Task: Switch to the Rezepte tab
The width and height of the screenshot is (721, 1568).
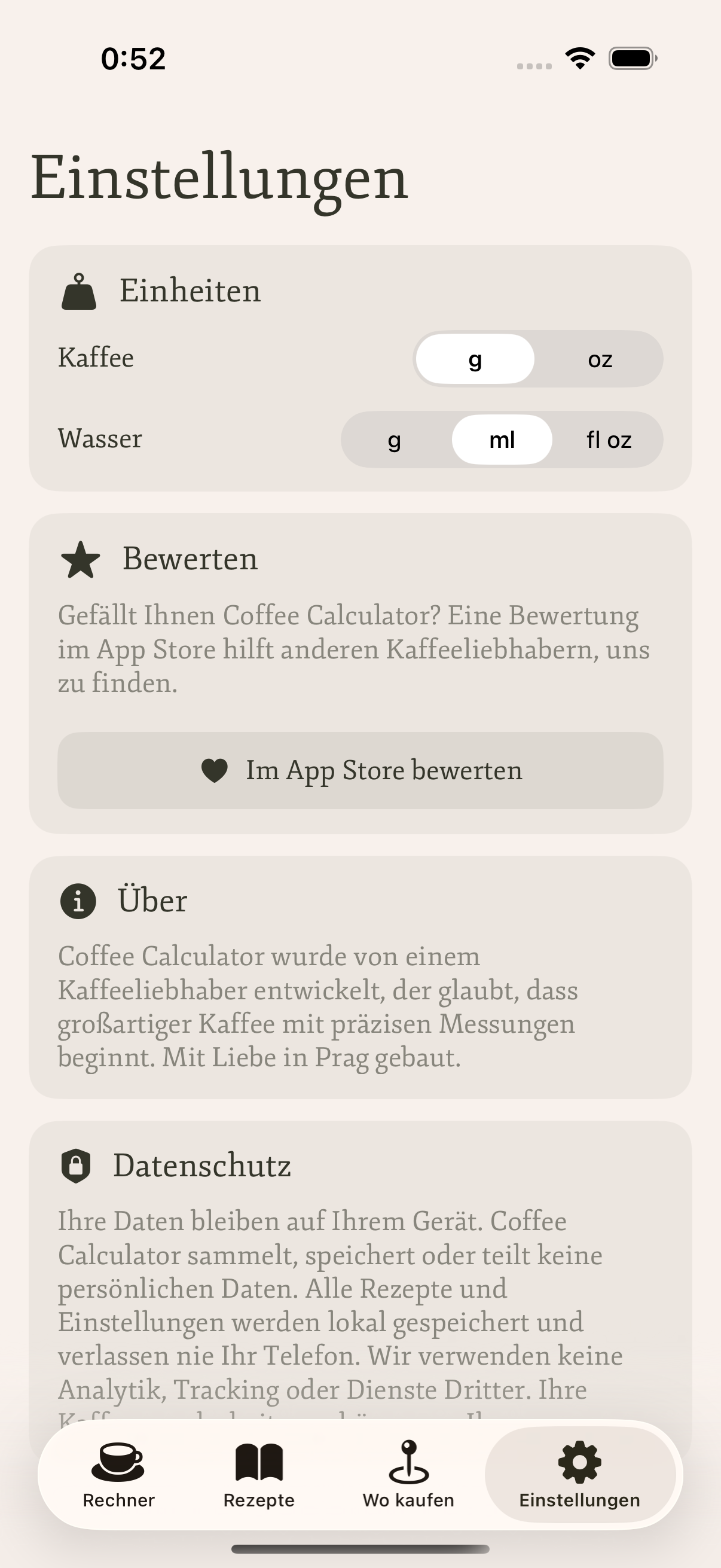Action: coord(258,1473)
